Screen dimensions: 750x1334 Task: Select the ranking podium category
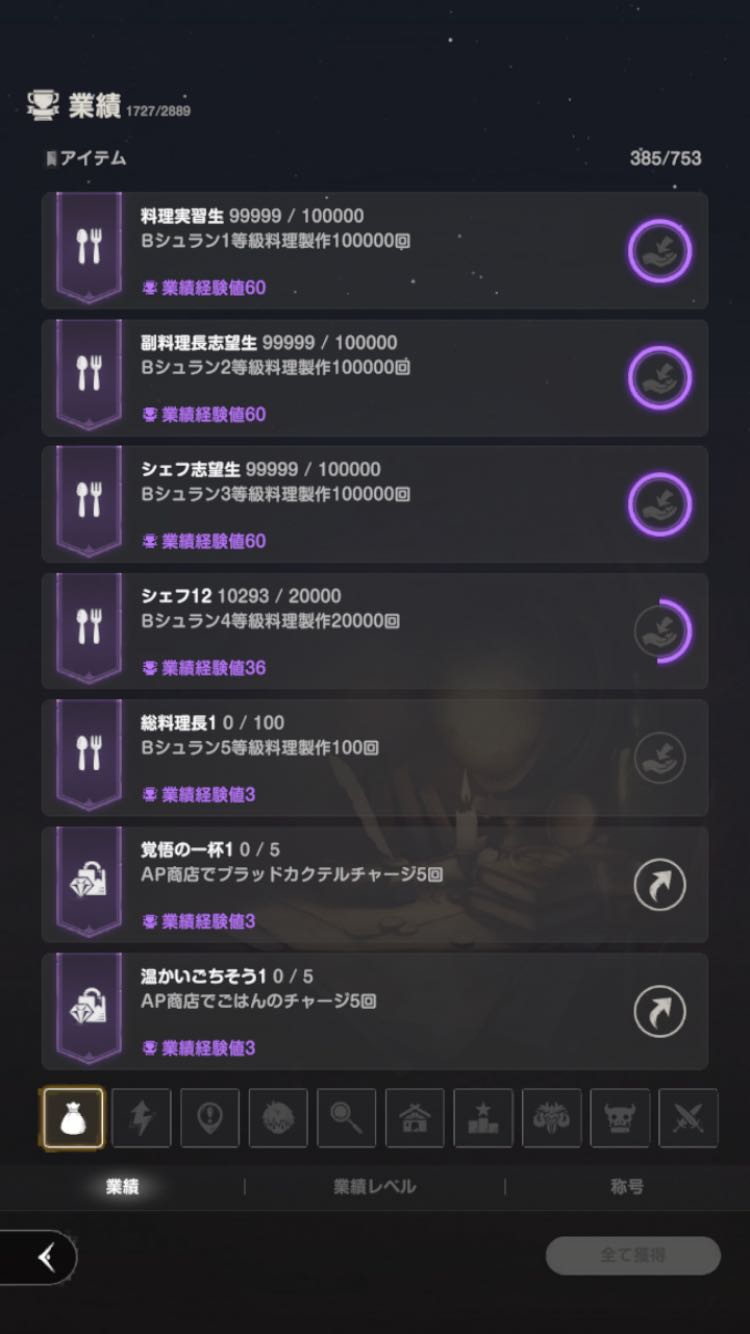pyautogui.click(x=483, y=1118)
